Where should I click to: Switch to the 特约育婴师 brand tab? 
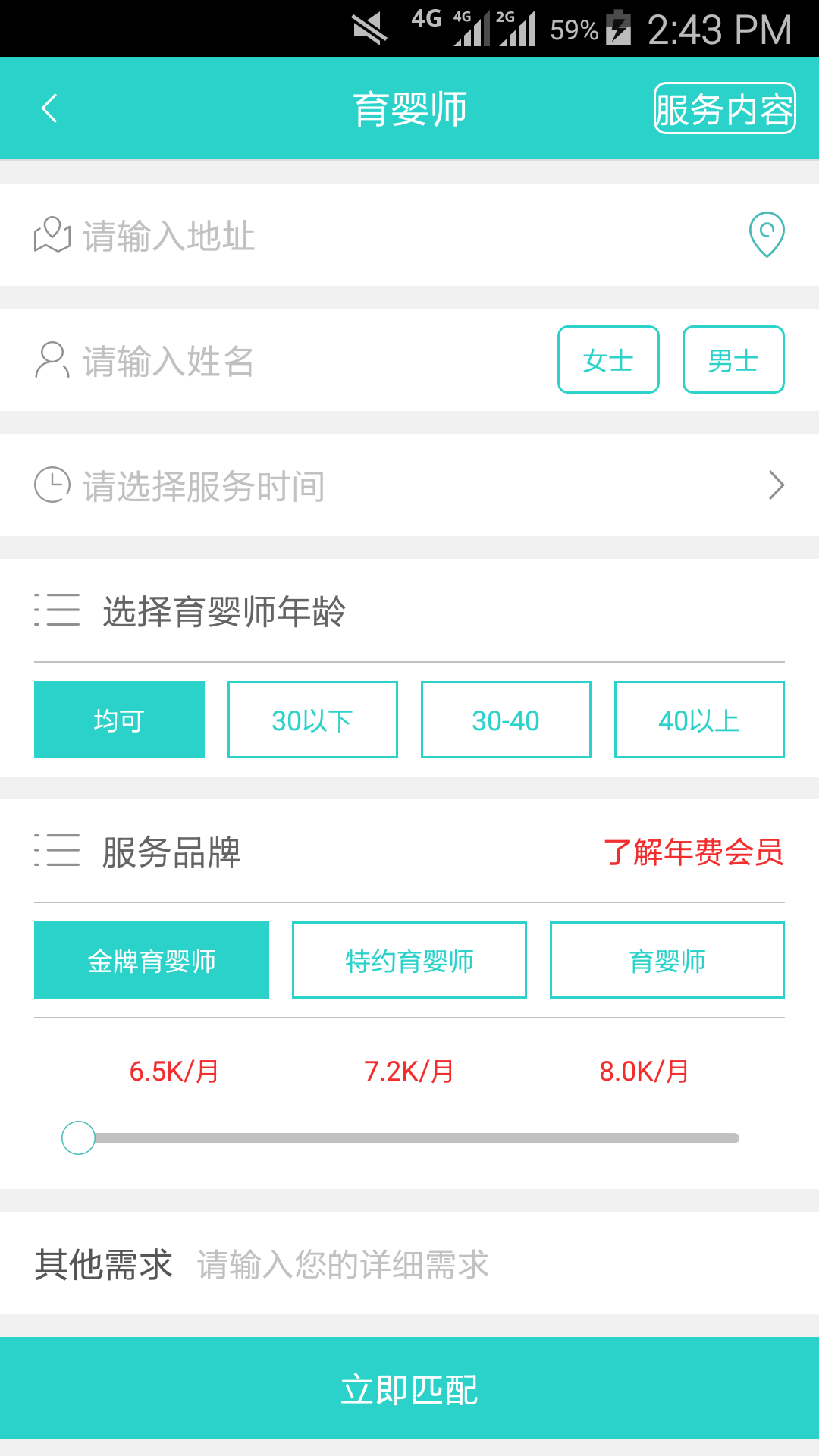[x=409, y=960]
